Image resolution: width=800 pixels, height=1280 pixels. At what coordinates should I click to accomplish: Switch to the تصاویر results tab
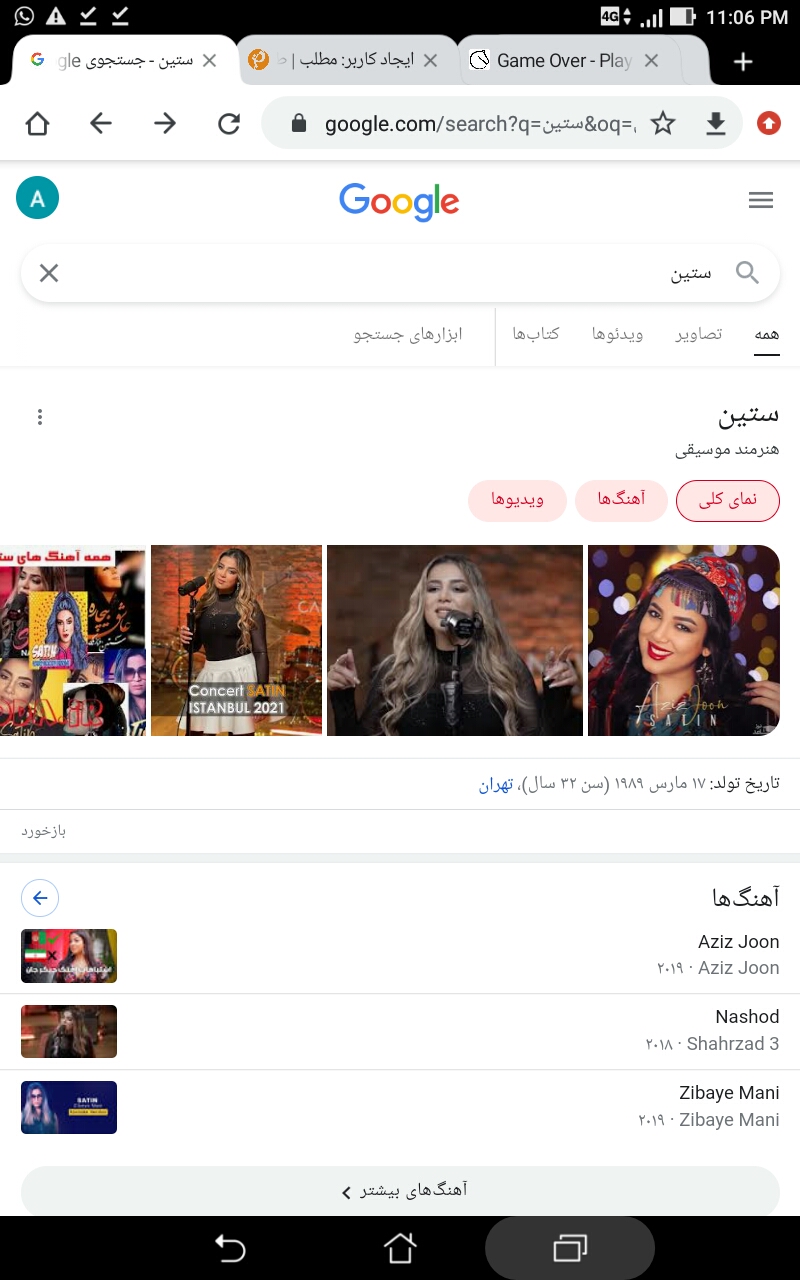click(x=698, y=334)
